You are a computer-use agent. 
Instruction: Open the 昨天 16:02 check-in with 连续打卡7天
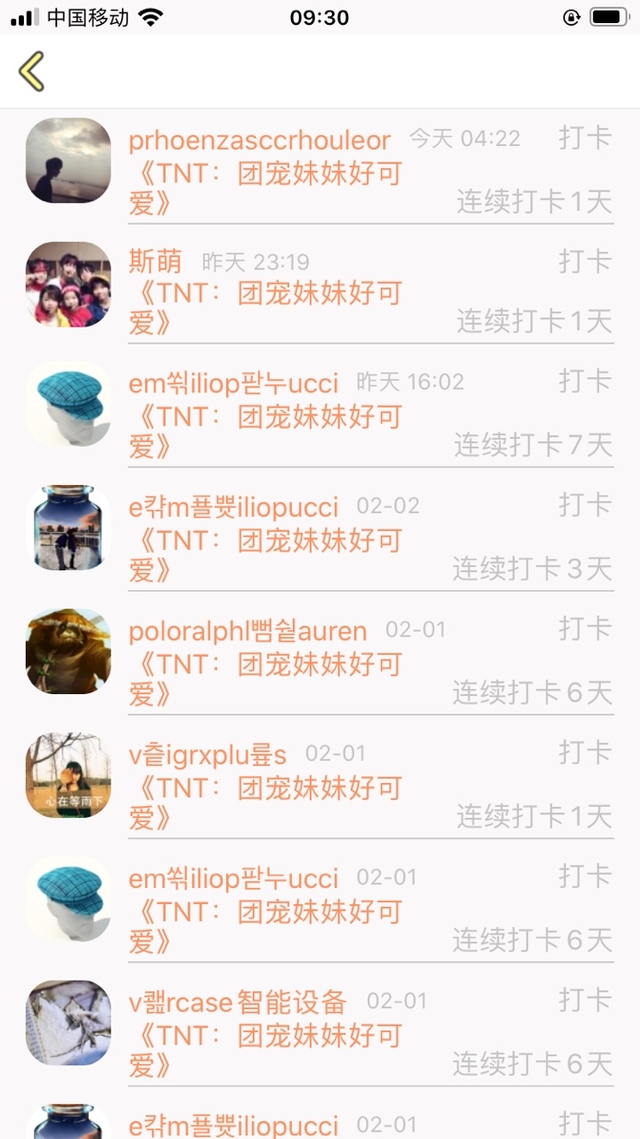(x=370, y=414)
